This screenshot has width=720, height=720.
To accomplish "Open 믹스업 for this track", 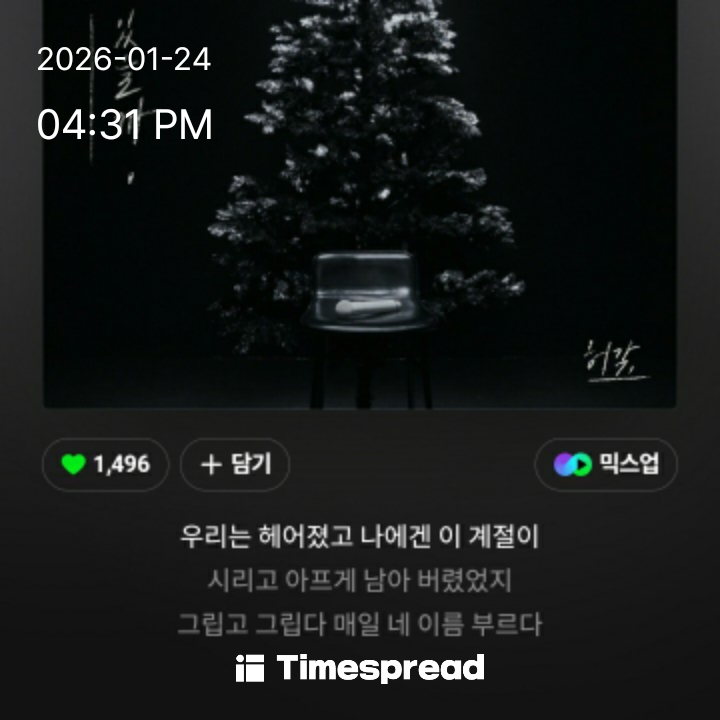I will 606,465.
